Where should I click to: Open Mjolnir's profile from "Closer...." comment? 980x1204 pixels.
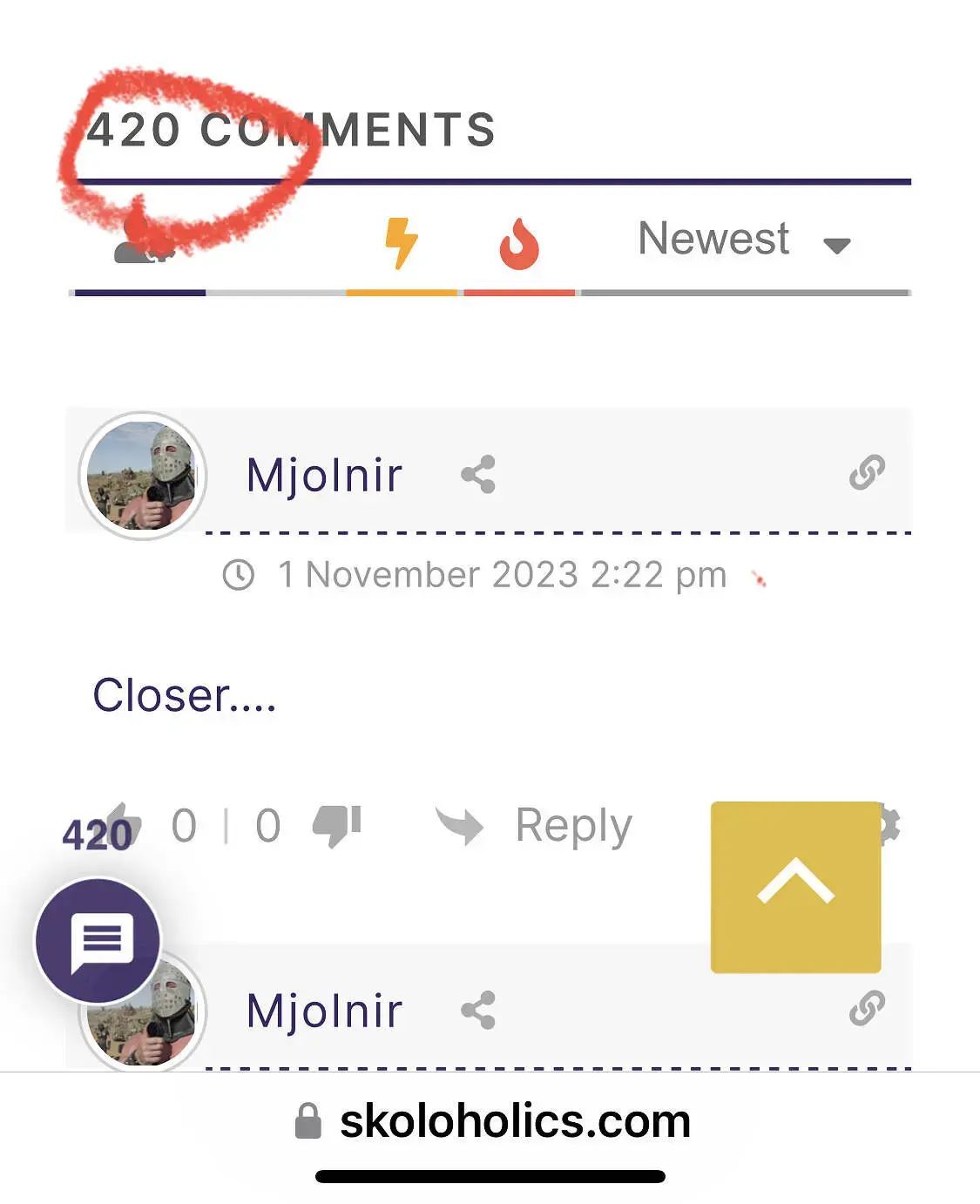(x=323, y=476)
